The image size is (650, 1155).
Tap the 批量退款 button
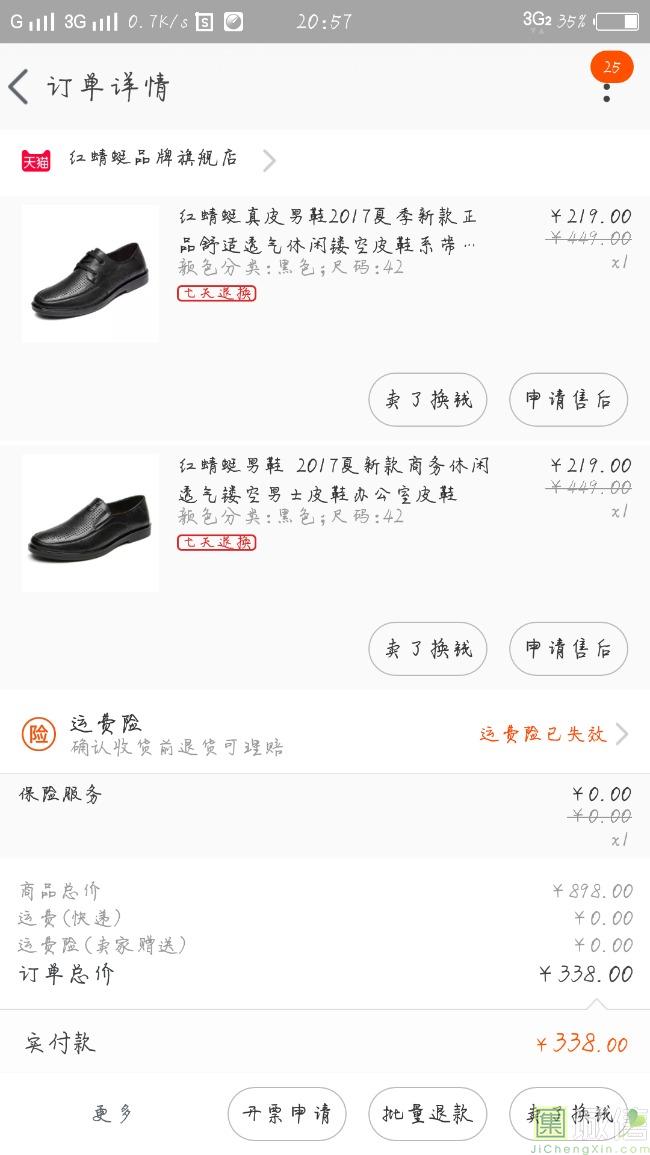(428, 1114)
